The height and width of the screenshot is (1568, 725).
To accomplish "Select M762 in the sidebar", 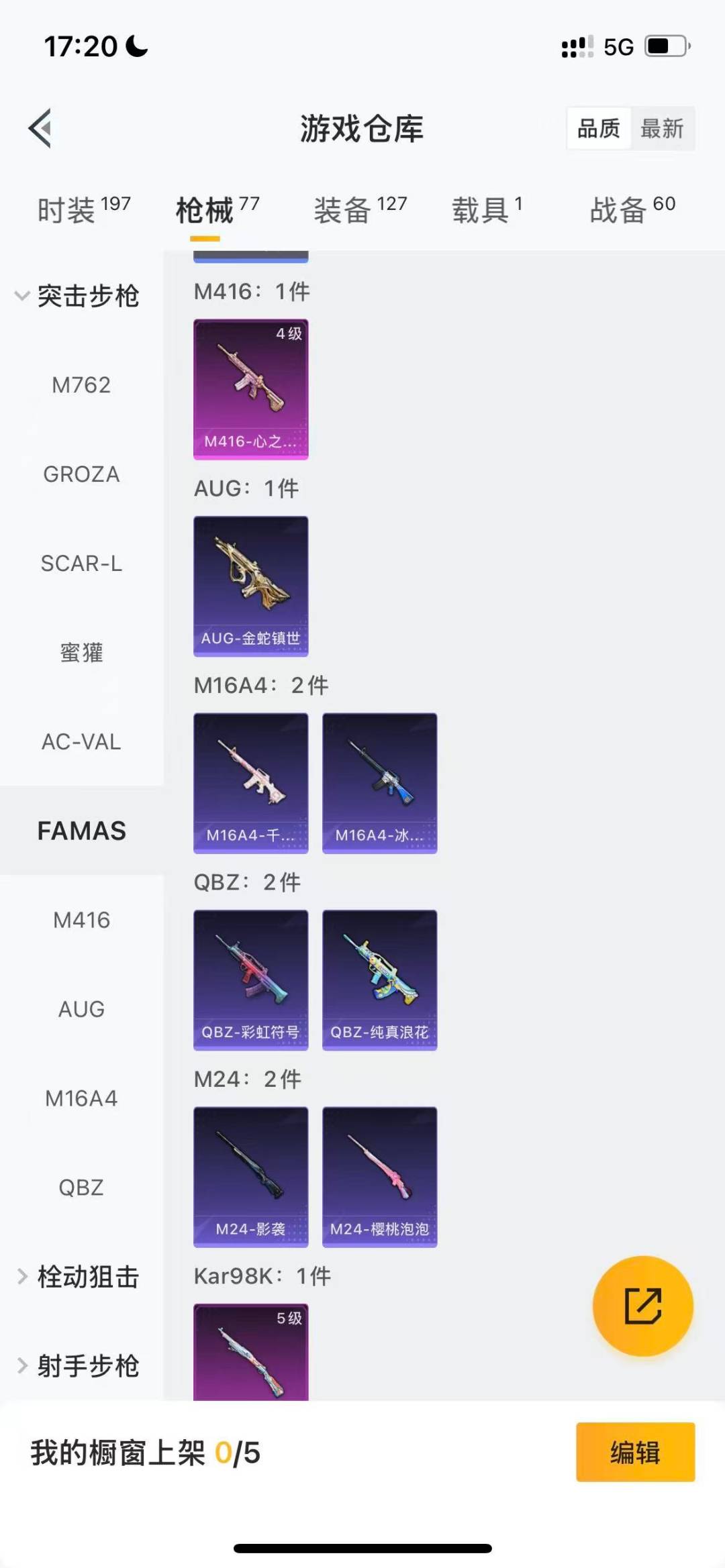I will tap(81, 385).
